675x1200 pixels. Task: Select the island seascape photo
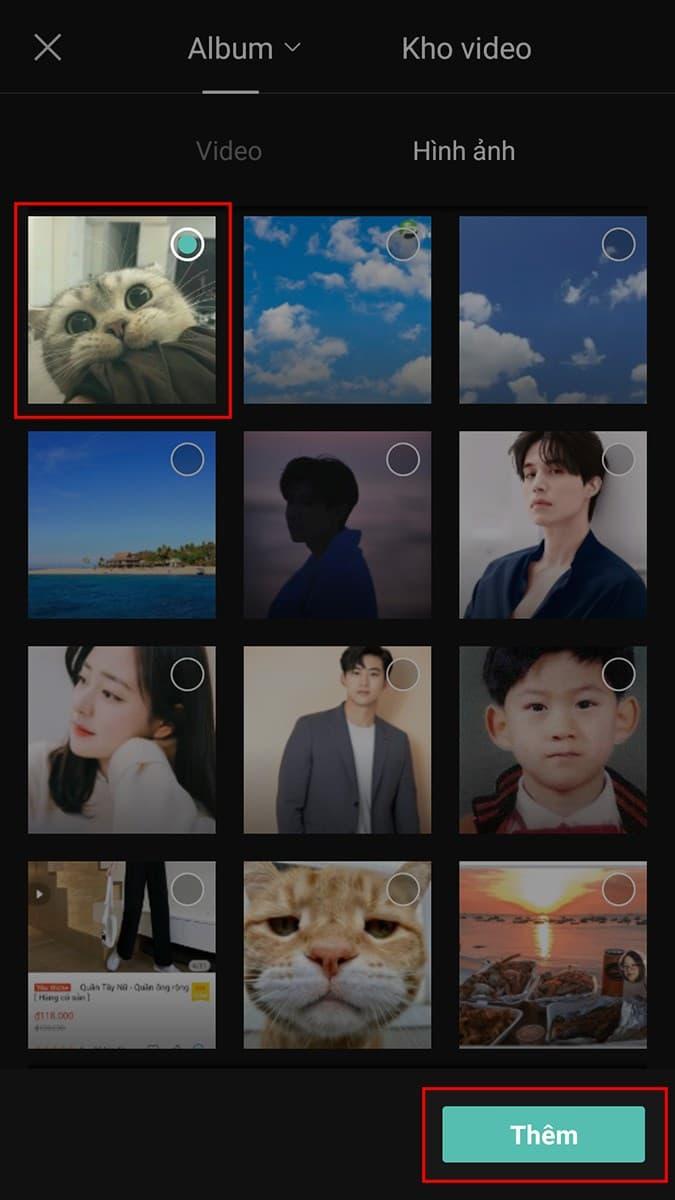tap(187, 459)
